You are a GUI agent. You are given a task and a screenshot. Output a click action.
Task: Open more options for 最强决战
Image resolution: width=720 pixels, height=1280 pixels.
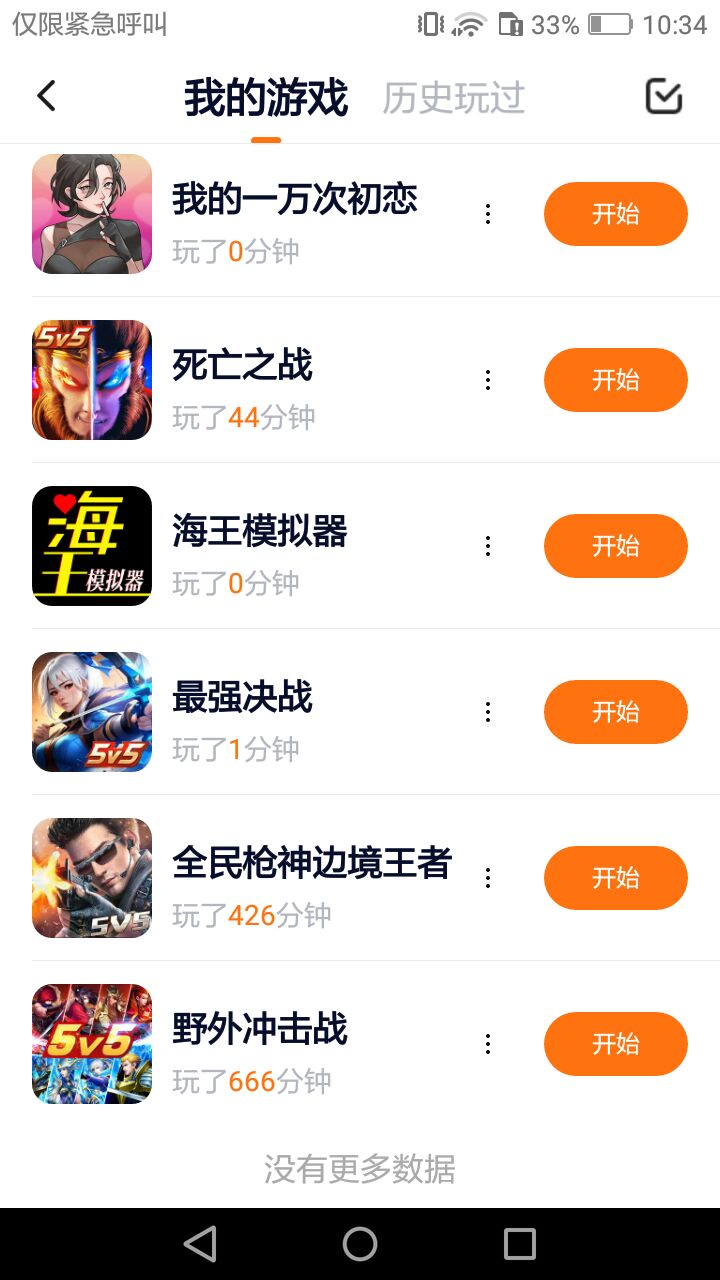(x=488, y=712)
